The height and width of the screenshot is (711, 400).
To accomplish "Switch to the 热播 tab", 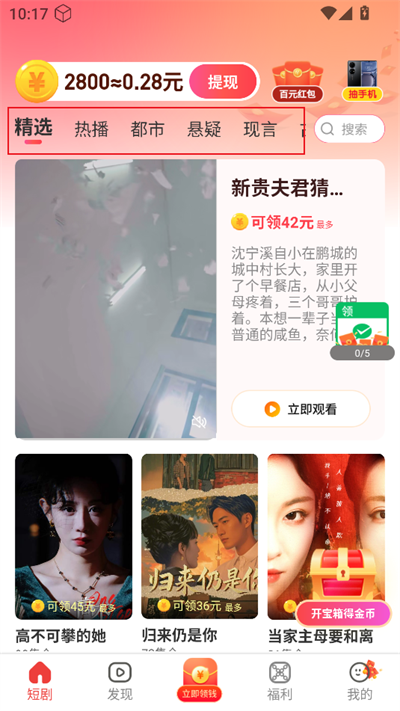I will (92, 129).
